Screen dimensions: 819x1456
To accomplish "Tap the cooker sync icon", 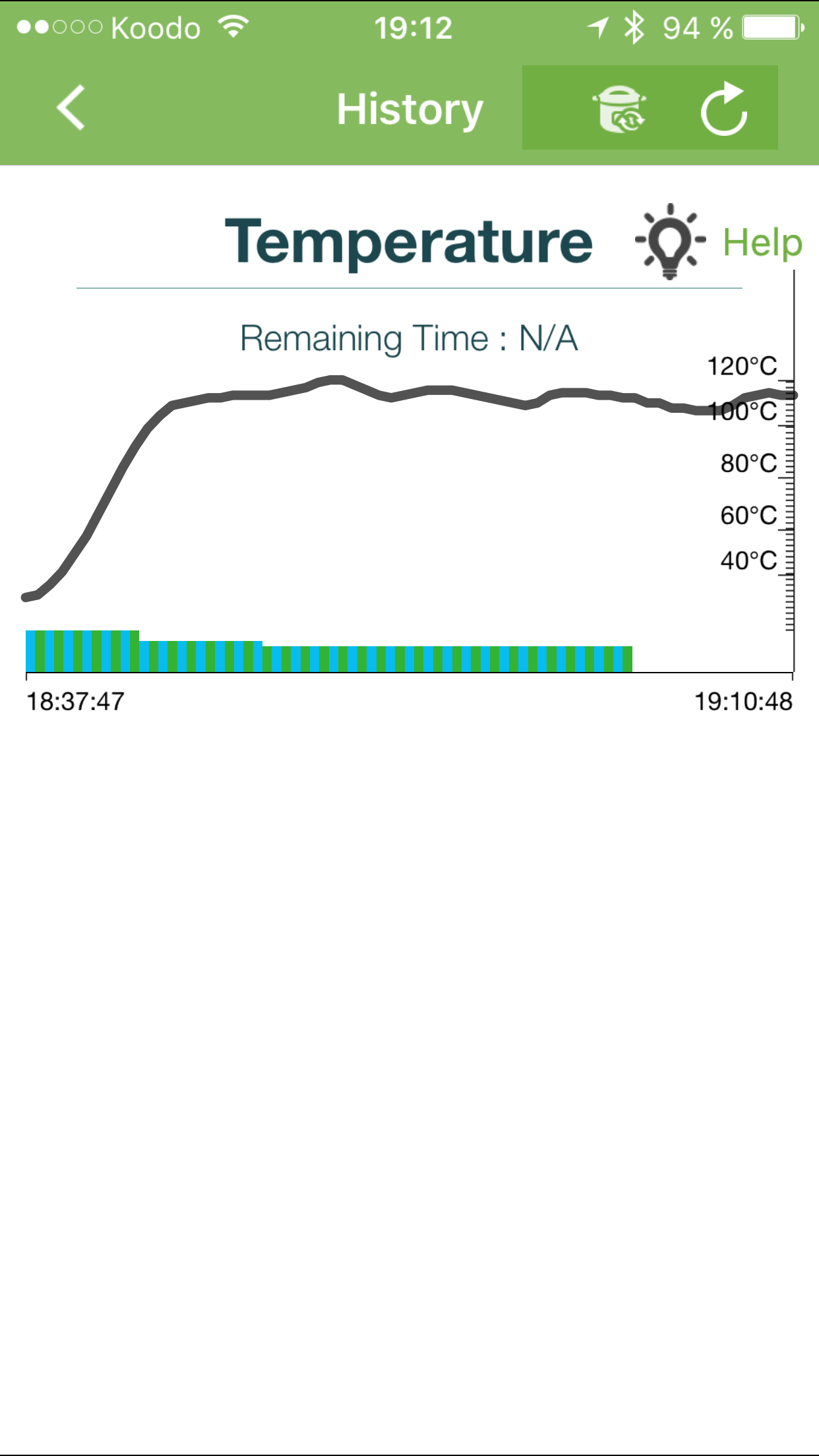I will (x=619, y=109).
